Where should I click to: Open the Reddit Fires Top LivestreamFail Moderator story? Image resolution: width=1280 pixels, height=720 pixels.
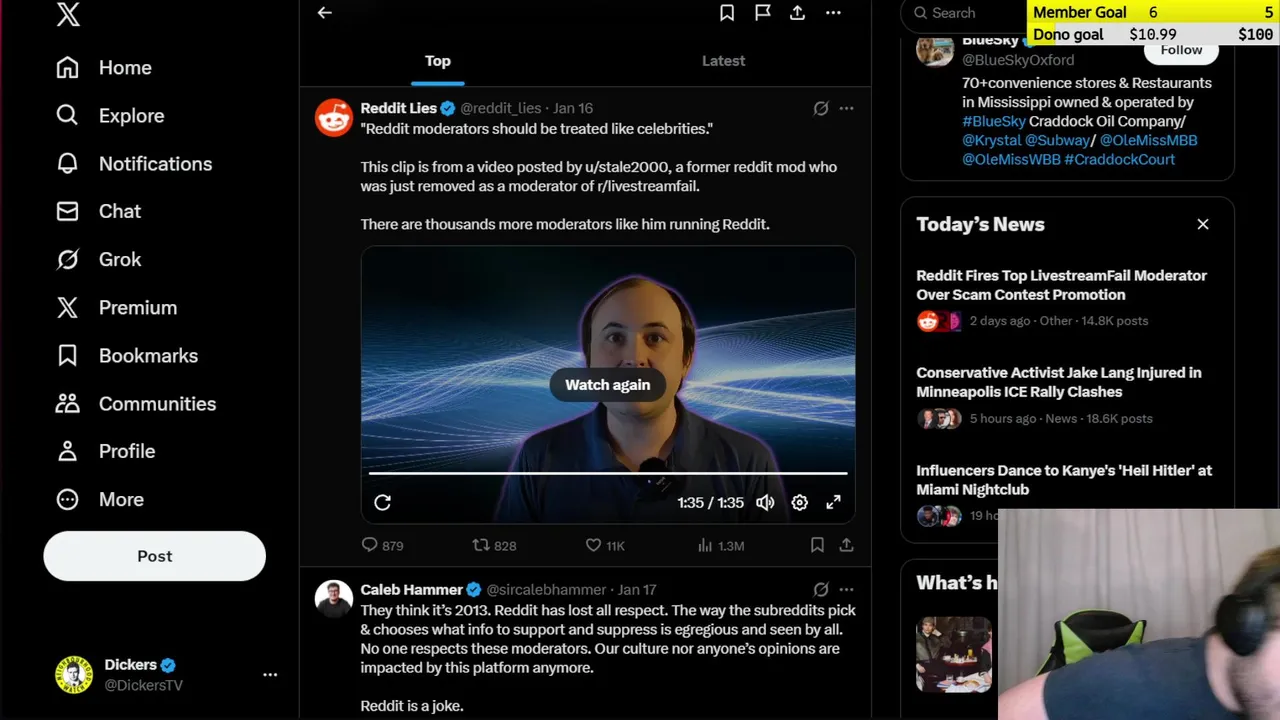[1061, 285]
